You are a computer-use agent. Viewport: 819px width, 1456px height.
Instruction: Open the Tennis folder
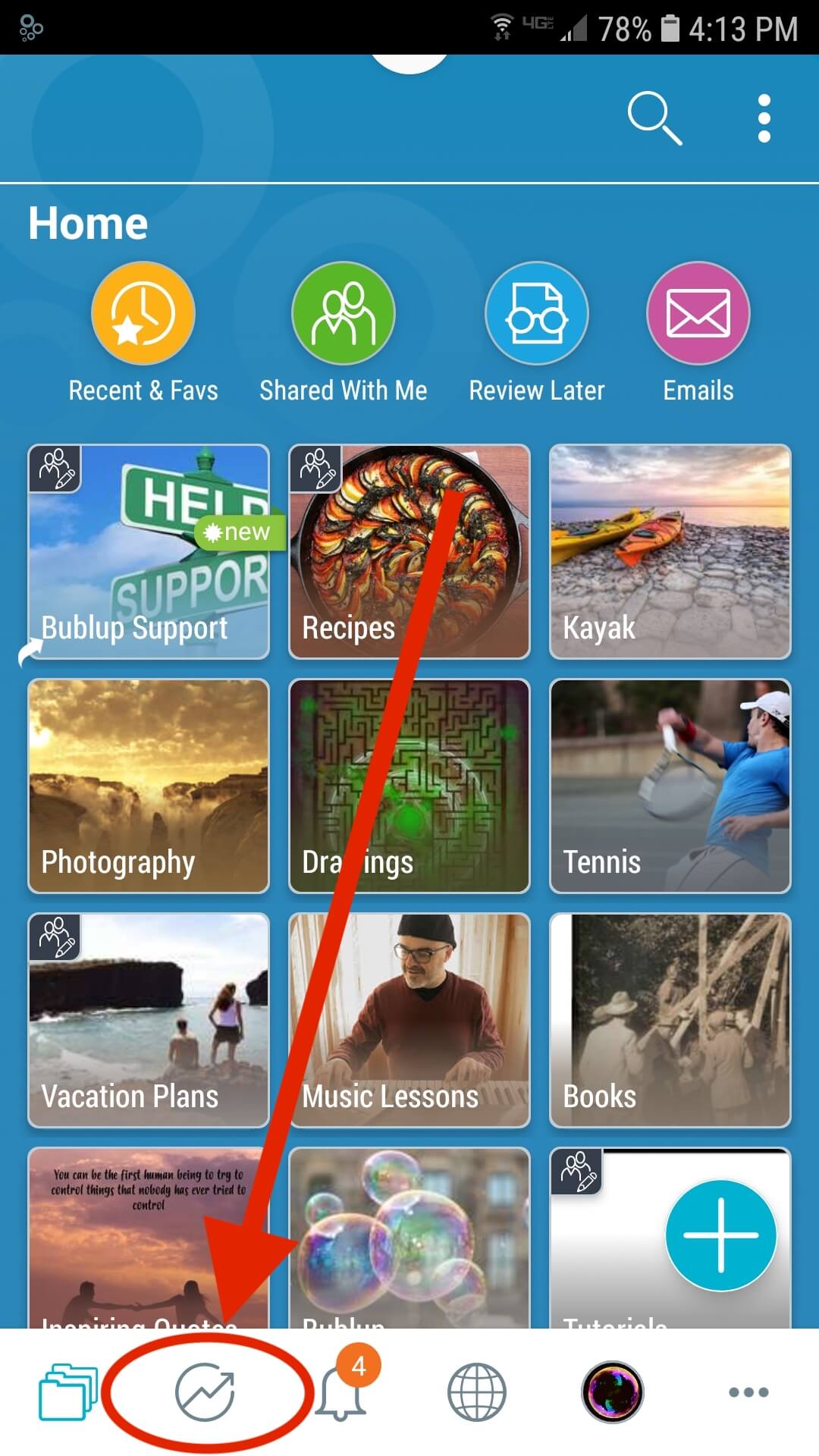(670, 786)
